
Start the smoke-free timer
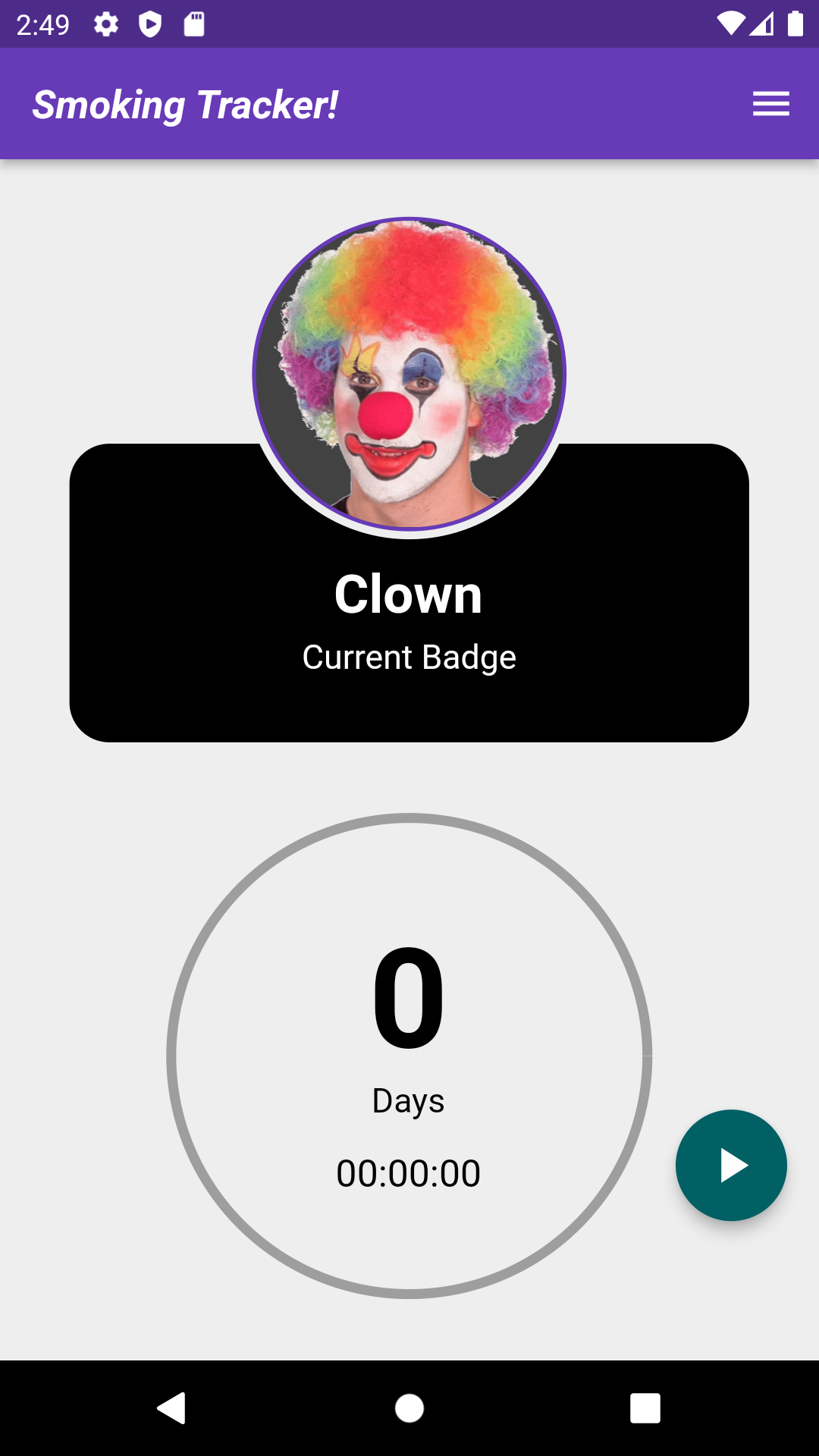(x=731, y=1165)
